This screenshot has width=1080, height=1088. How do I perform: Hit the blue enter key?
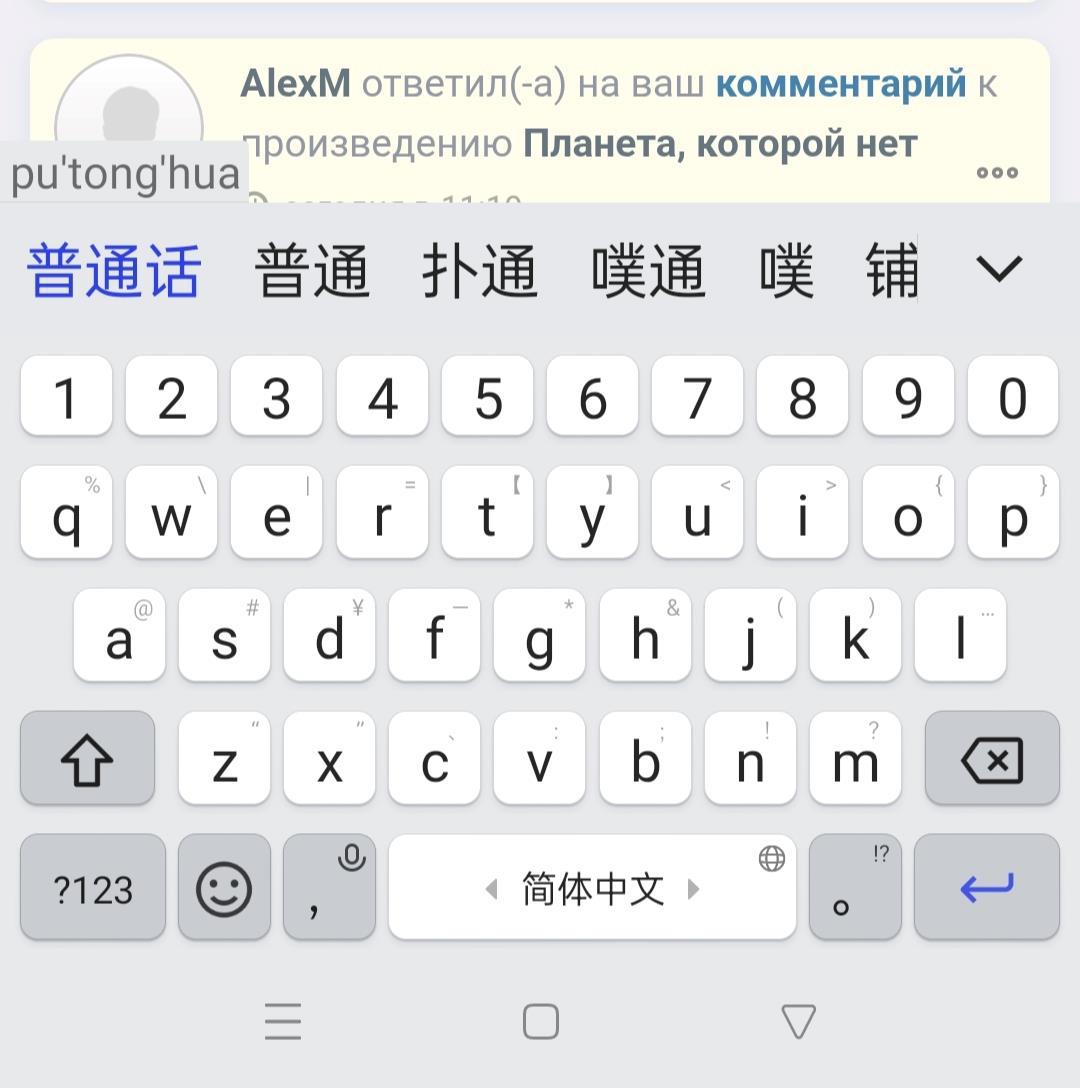point(986,888)
